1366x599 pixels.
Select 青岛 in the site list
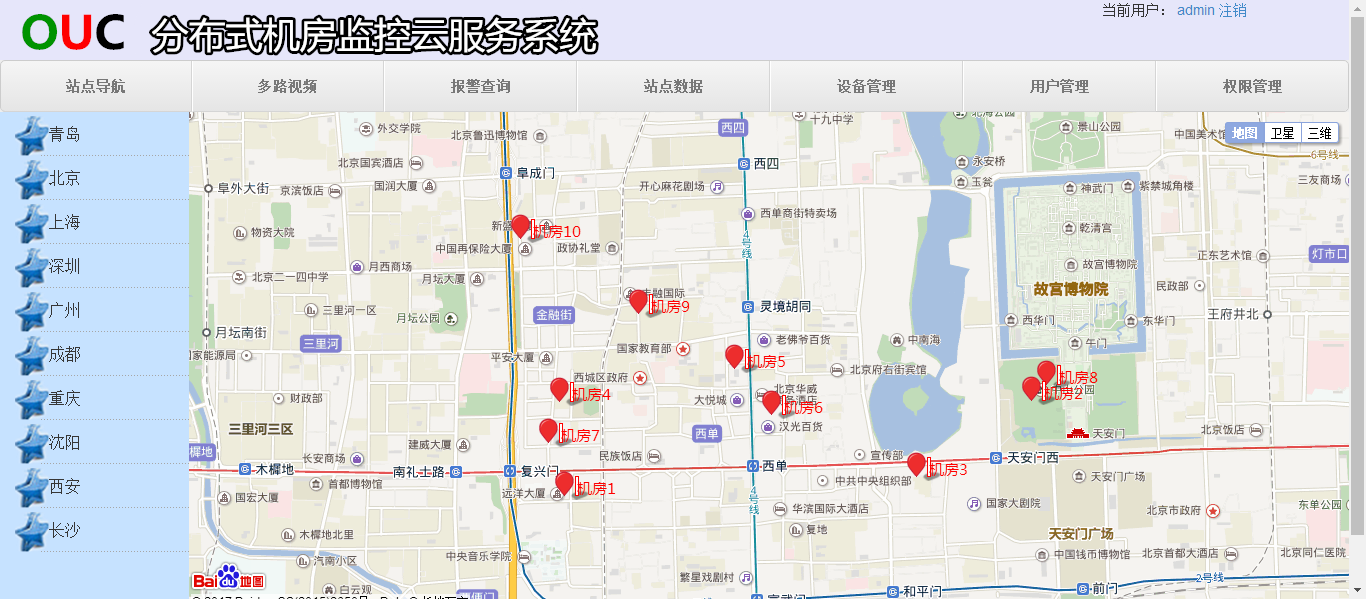(64, 135)
